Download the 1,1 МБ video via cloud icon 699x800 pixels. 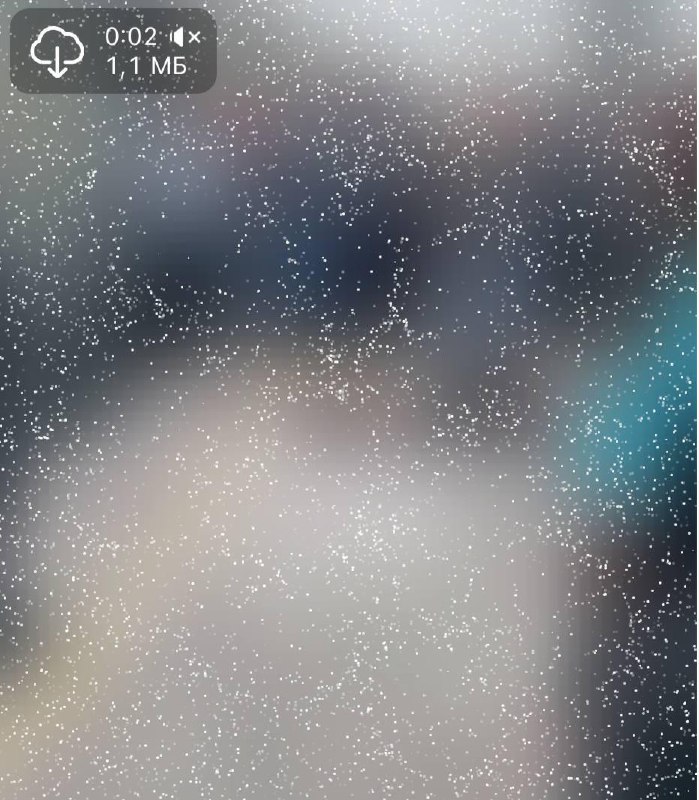point(56,51)
